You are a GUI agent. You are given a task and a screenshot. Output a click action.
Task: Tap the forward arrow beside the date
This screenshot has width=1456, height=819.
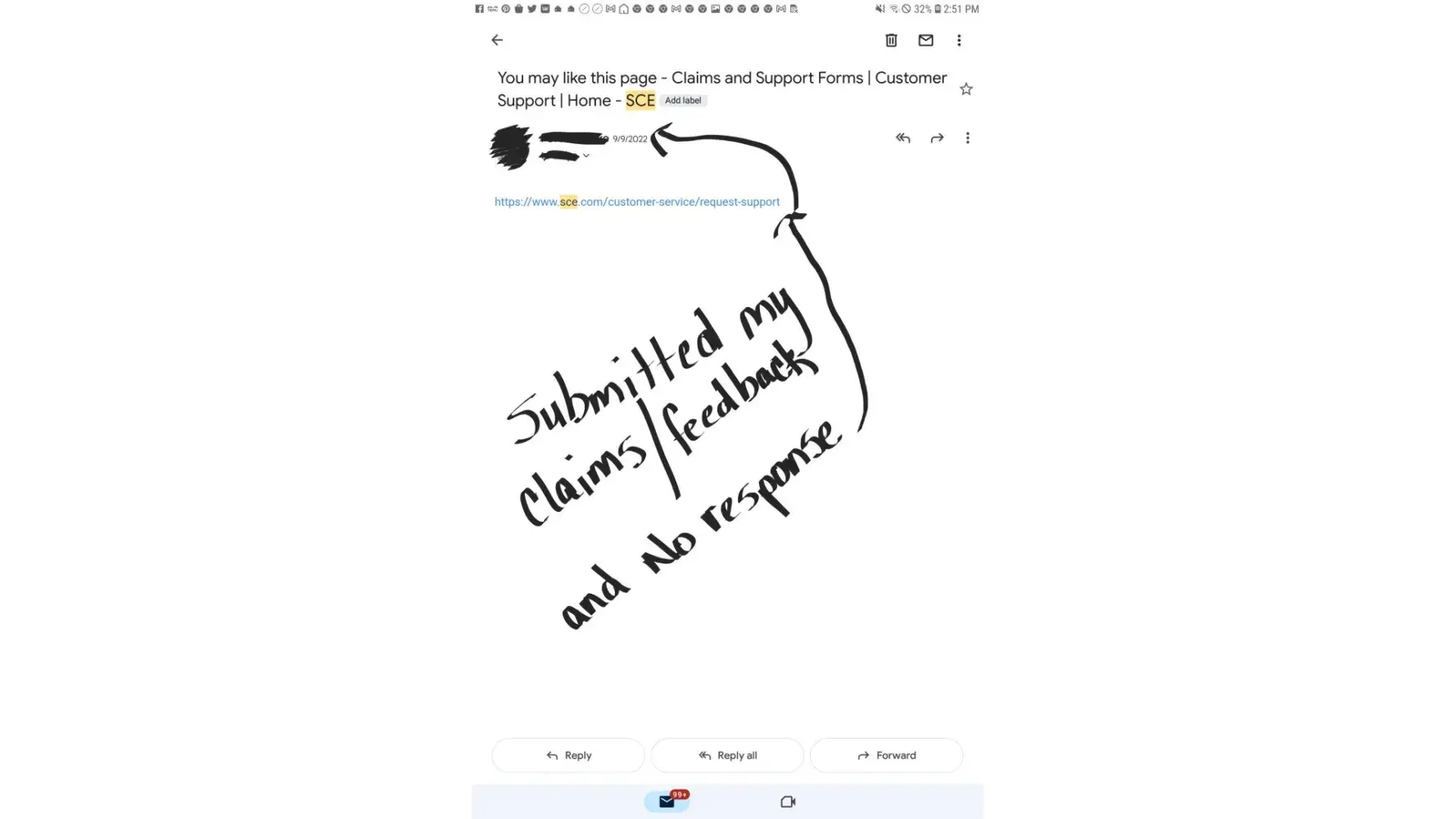(x=937, y=138)
